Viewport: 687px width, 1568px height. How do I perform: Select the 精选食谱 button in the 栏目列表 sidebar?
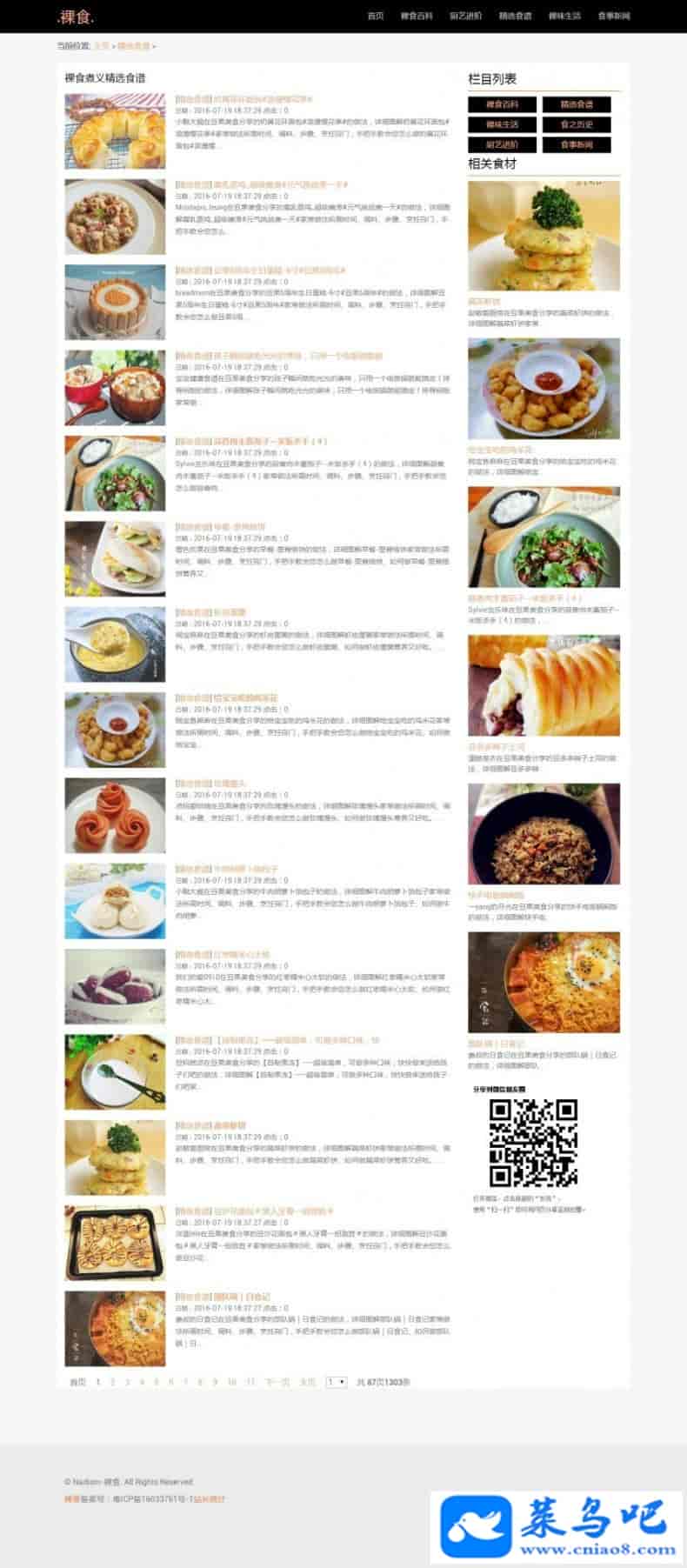(x=577, y=104)
